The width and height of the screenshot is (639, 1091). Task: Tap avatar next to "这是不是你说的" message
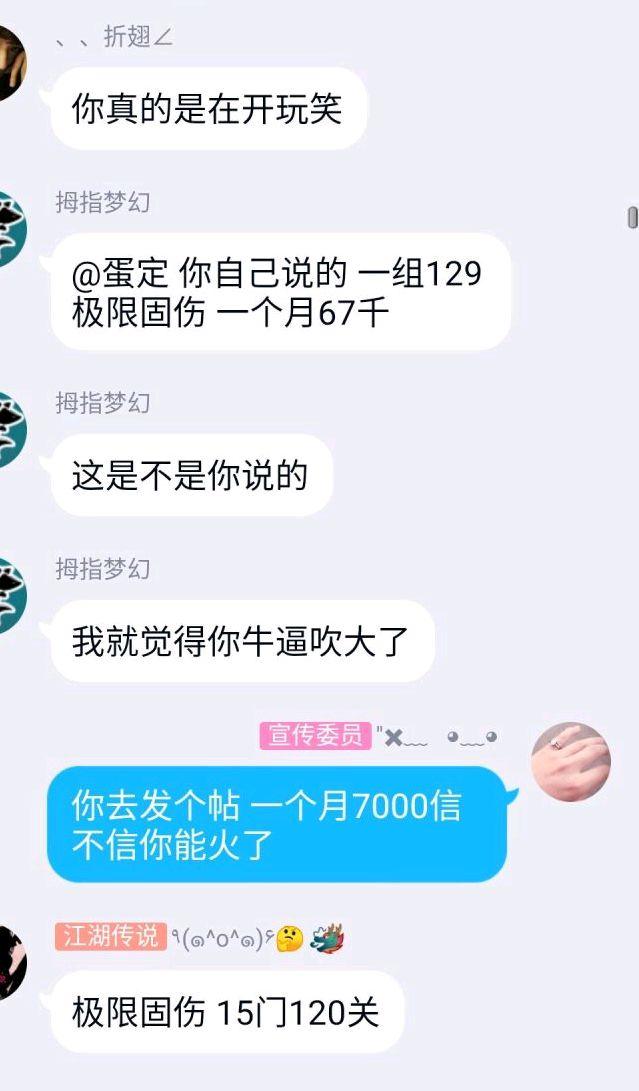[10, 430]
